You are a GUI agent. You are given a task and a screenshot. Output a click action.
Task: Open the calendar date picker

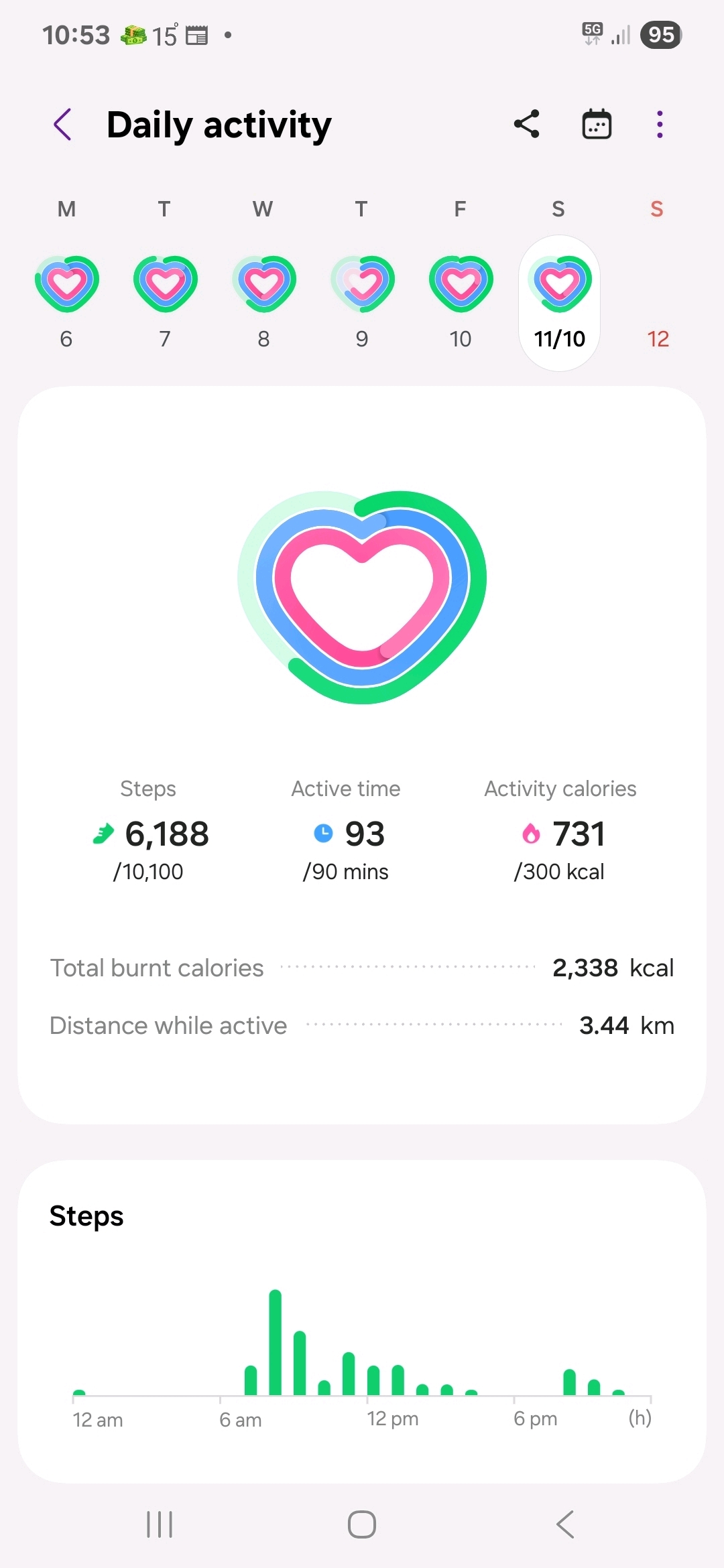596,125
